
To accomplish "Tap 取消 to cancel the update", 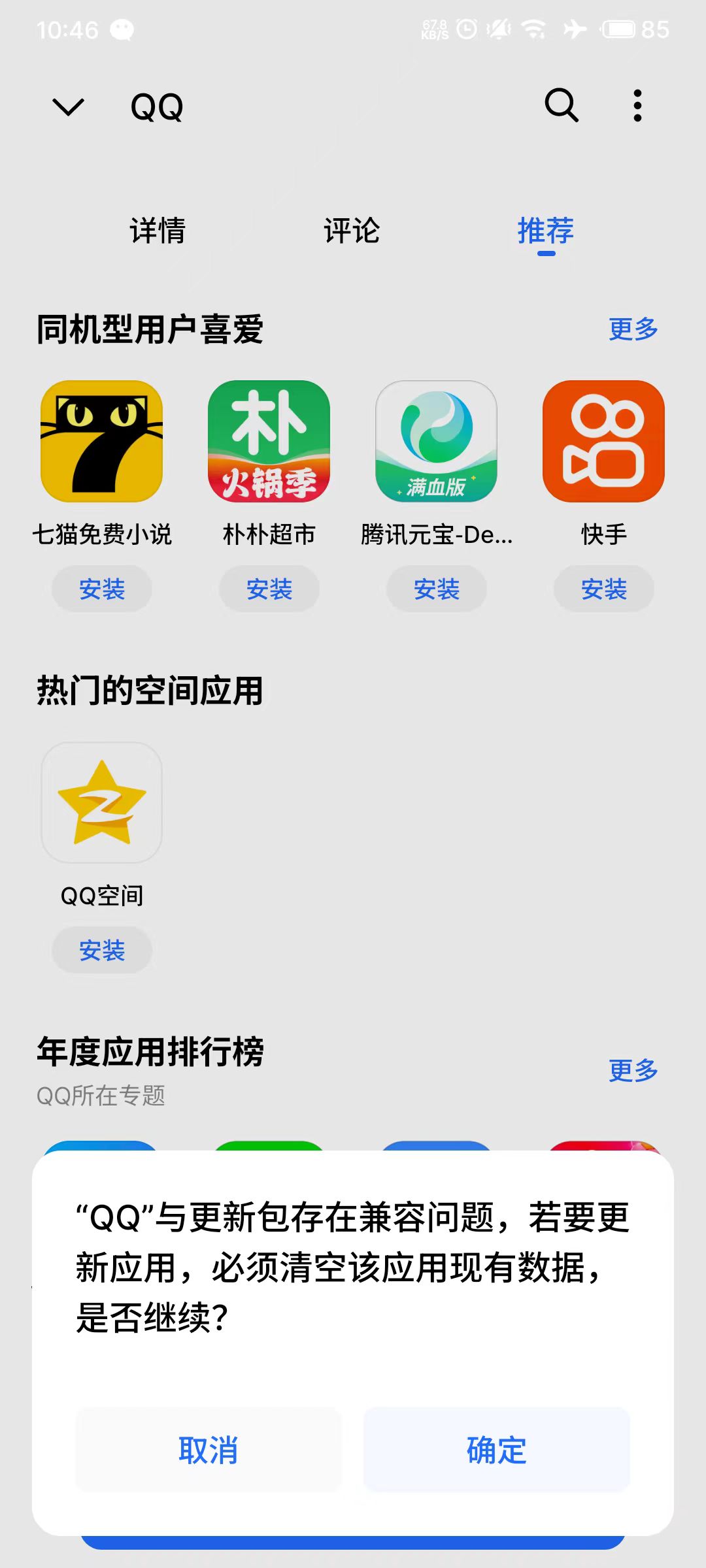I will 209,1450.
